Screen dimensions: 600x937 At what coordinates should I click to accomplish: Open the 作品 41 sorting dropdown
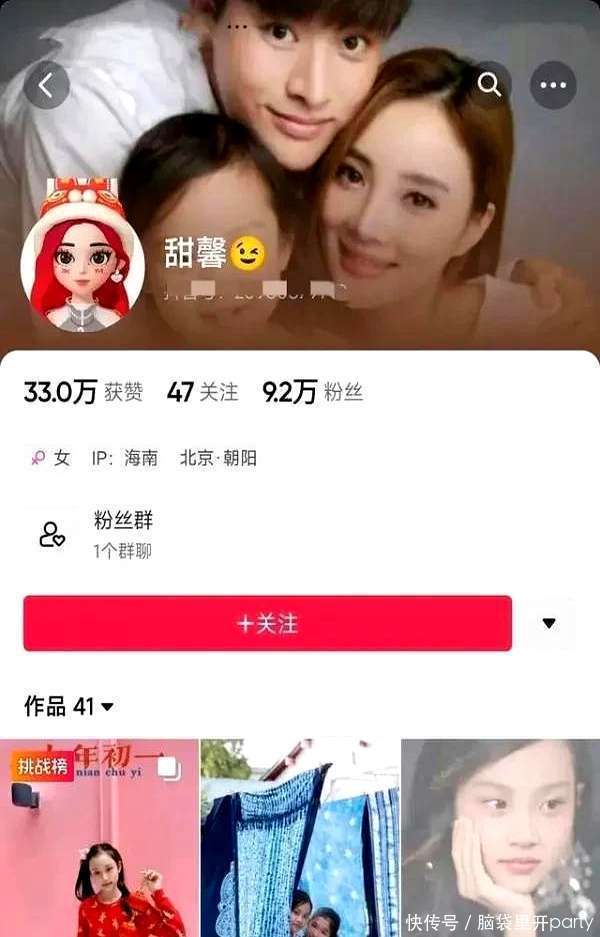click(69, 707)
